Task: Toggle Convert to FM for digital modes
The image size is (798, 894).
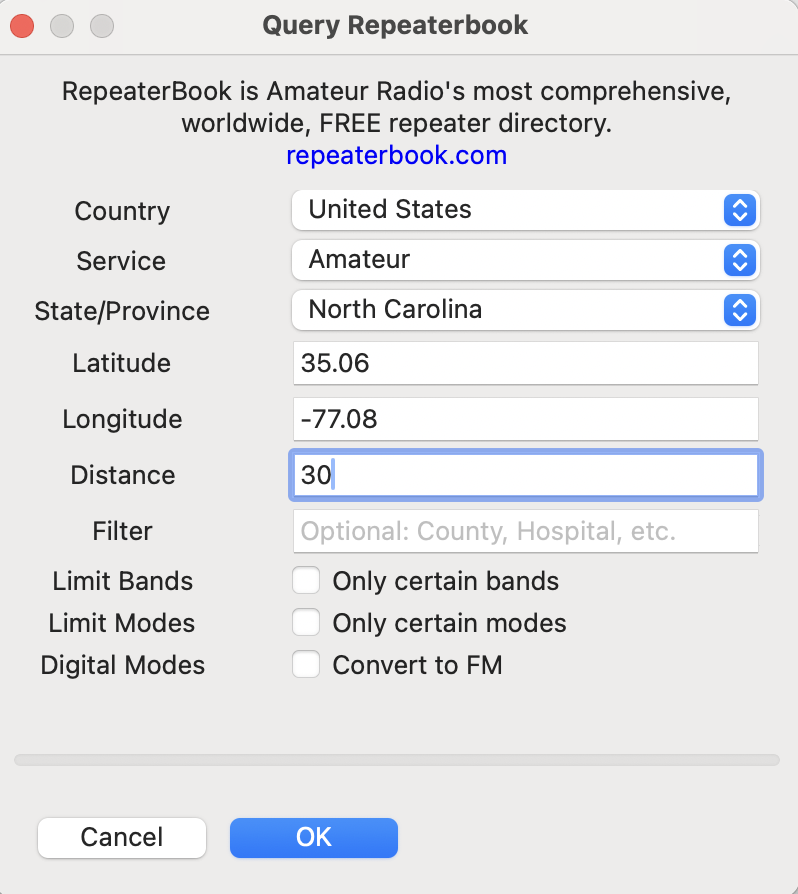Action: coord(306,664)
